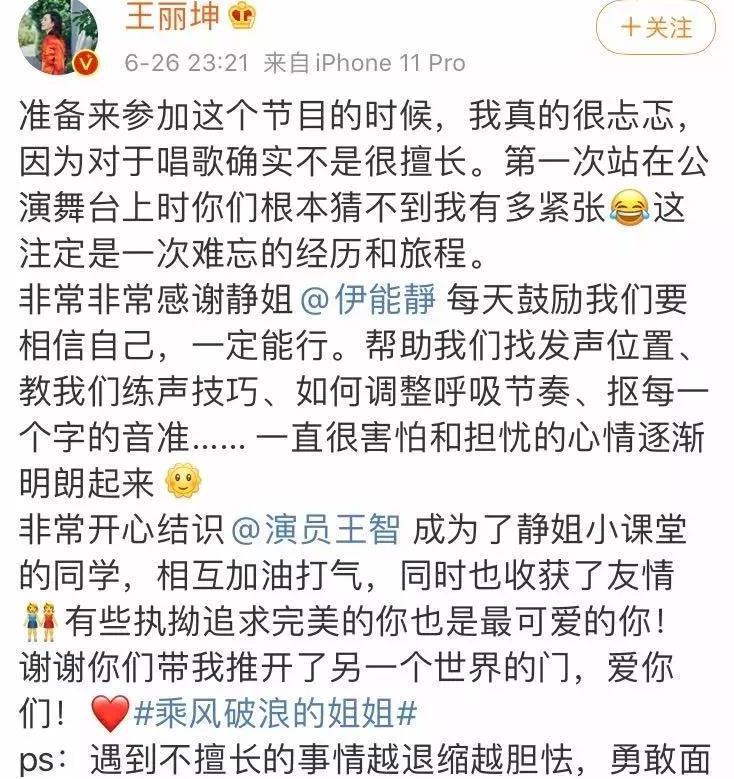The height and width of the screenshot is (779, 734).
Task: Open the @演员王智 mention
Action: (316, 530)
